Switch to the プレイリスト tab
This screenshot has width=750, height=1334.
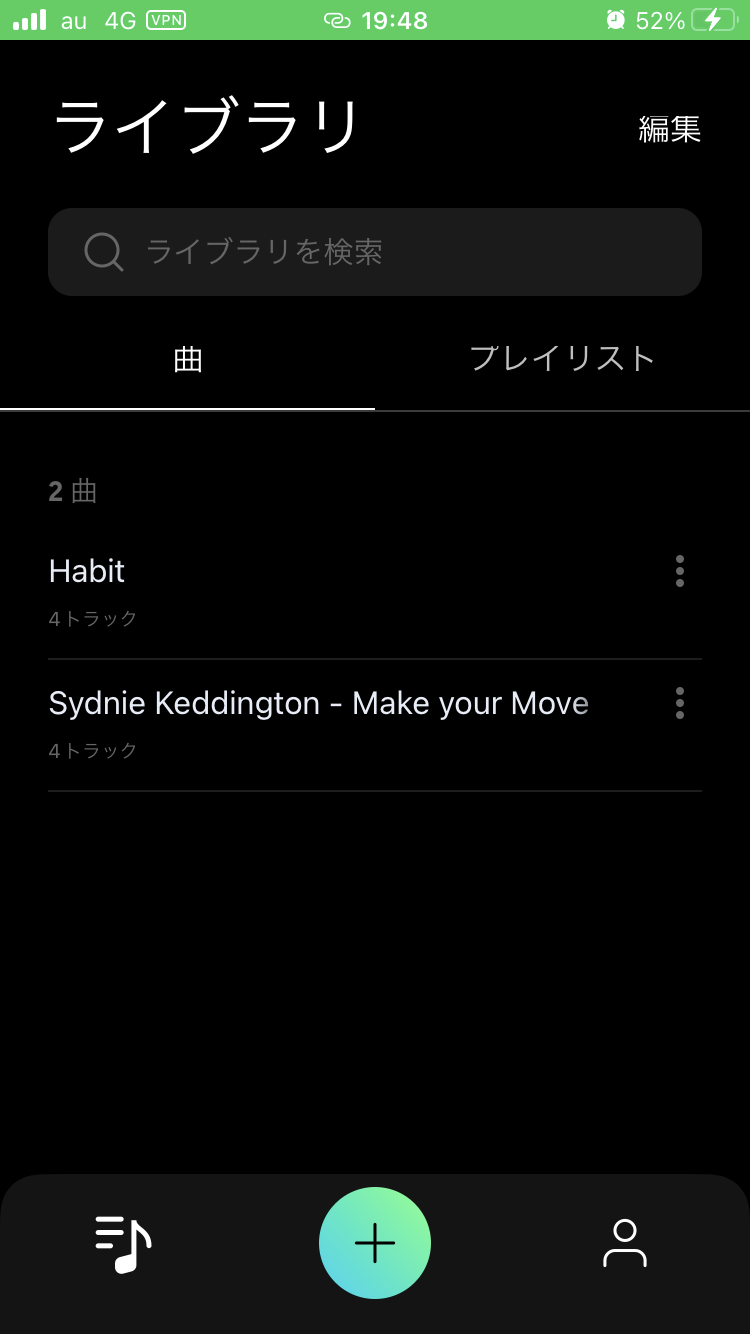562,360
